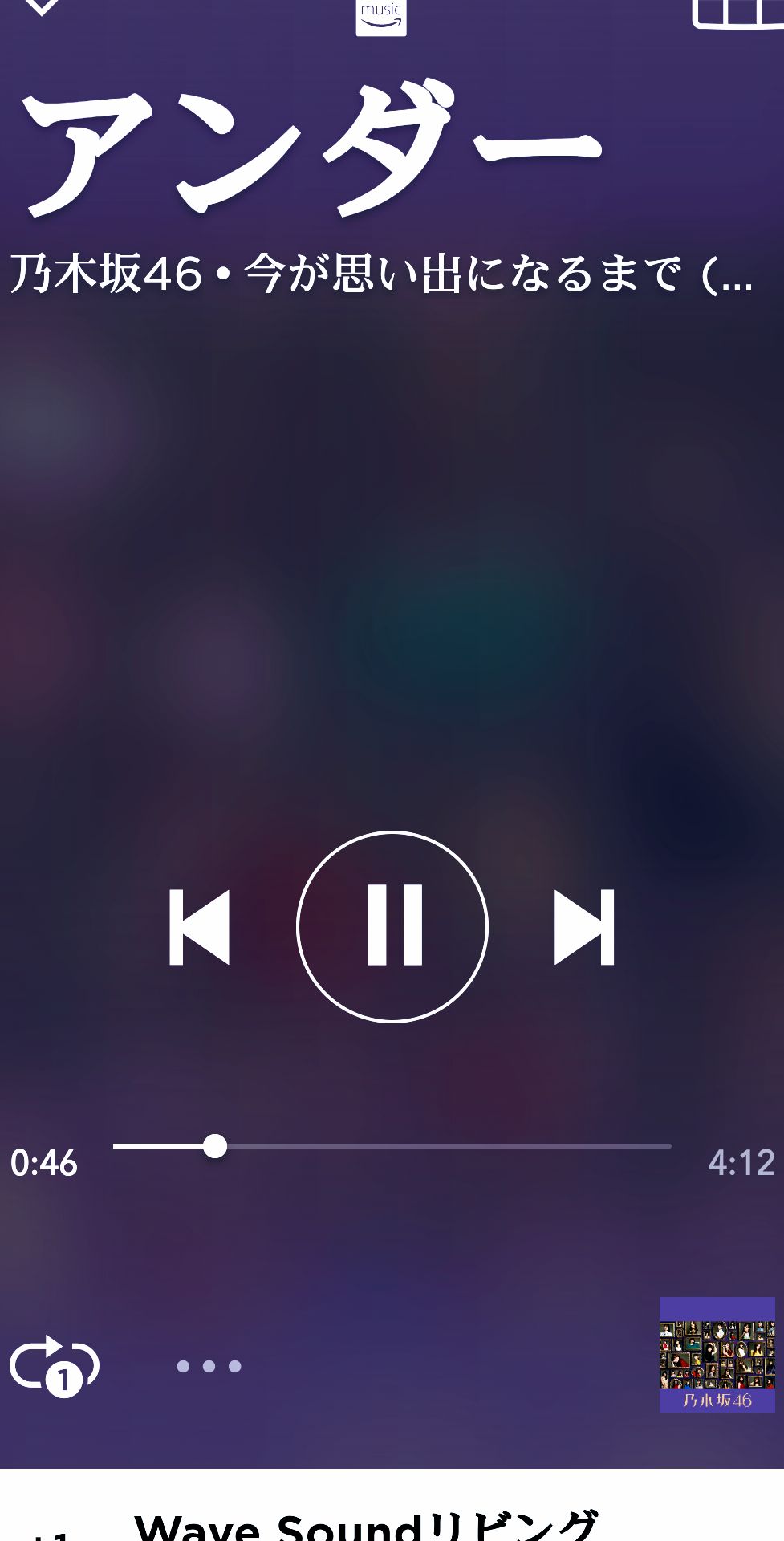Go back to the previous track
This screenshot has height=1541, width=784.
click(200, 927)
